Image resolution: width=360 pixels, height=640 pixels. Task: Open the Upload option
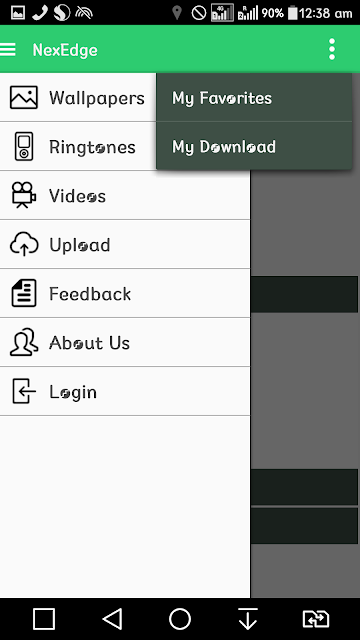(x=125, y=244)
